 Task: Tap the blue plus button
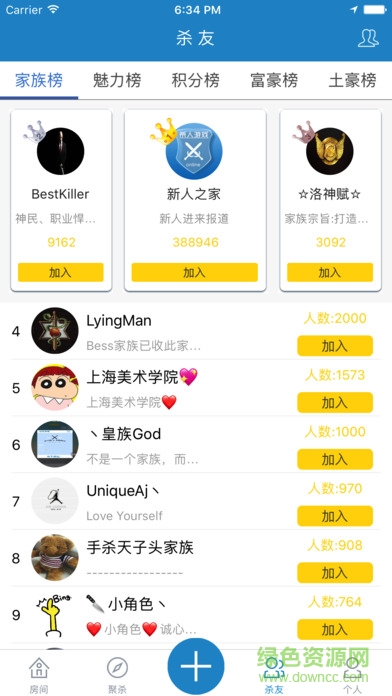(x=196, y=666)
